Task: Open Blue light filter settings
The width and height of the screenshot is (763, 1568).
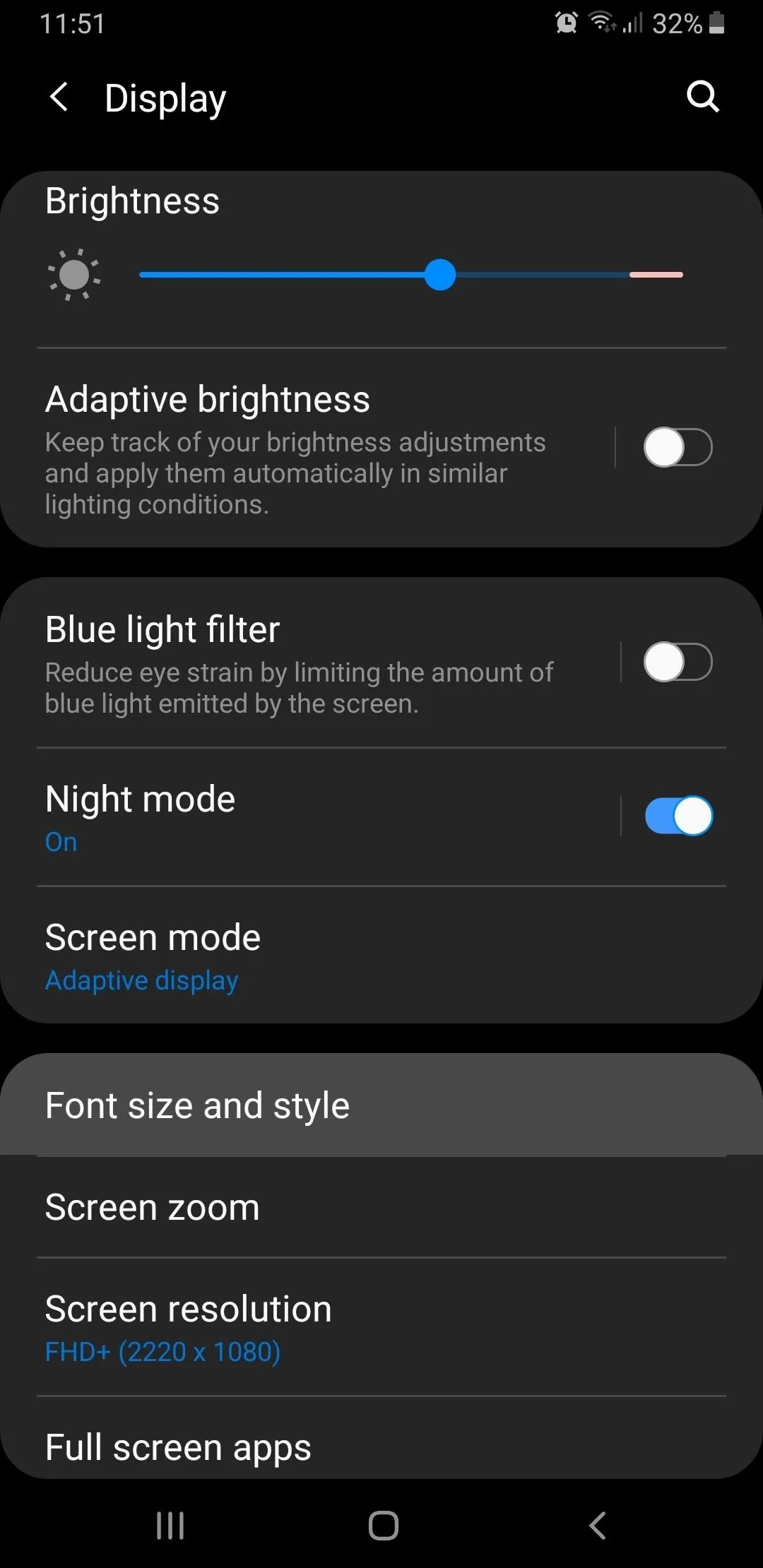Action: (311, 663)
